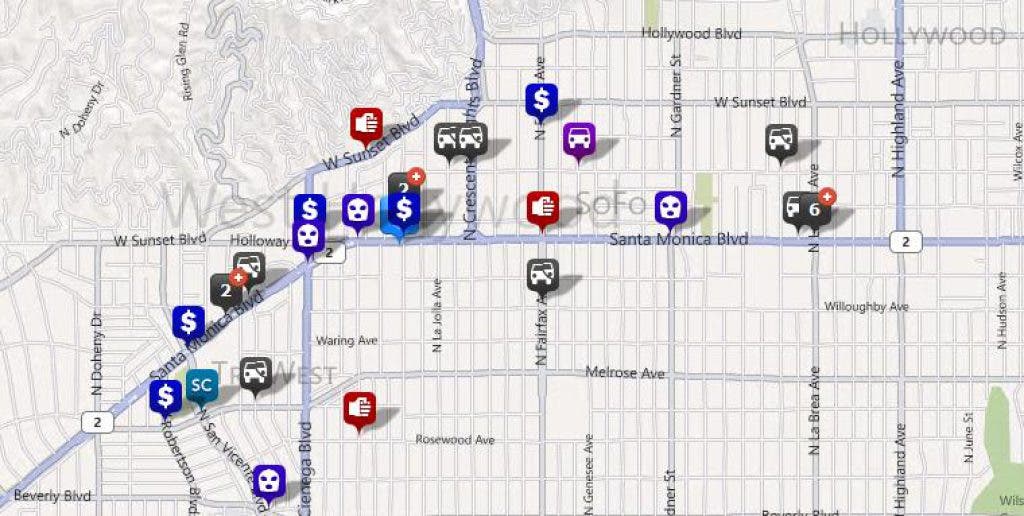The height and width of the screenshot is (516, 1024).
Task: Select the purple car marker
Action: tap(578, 138)
